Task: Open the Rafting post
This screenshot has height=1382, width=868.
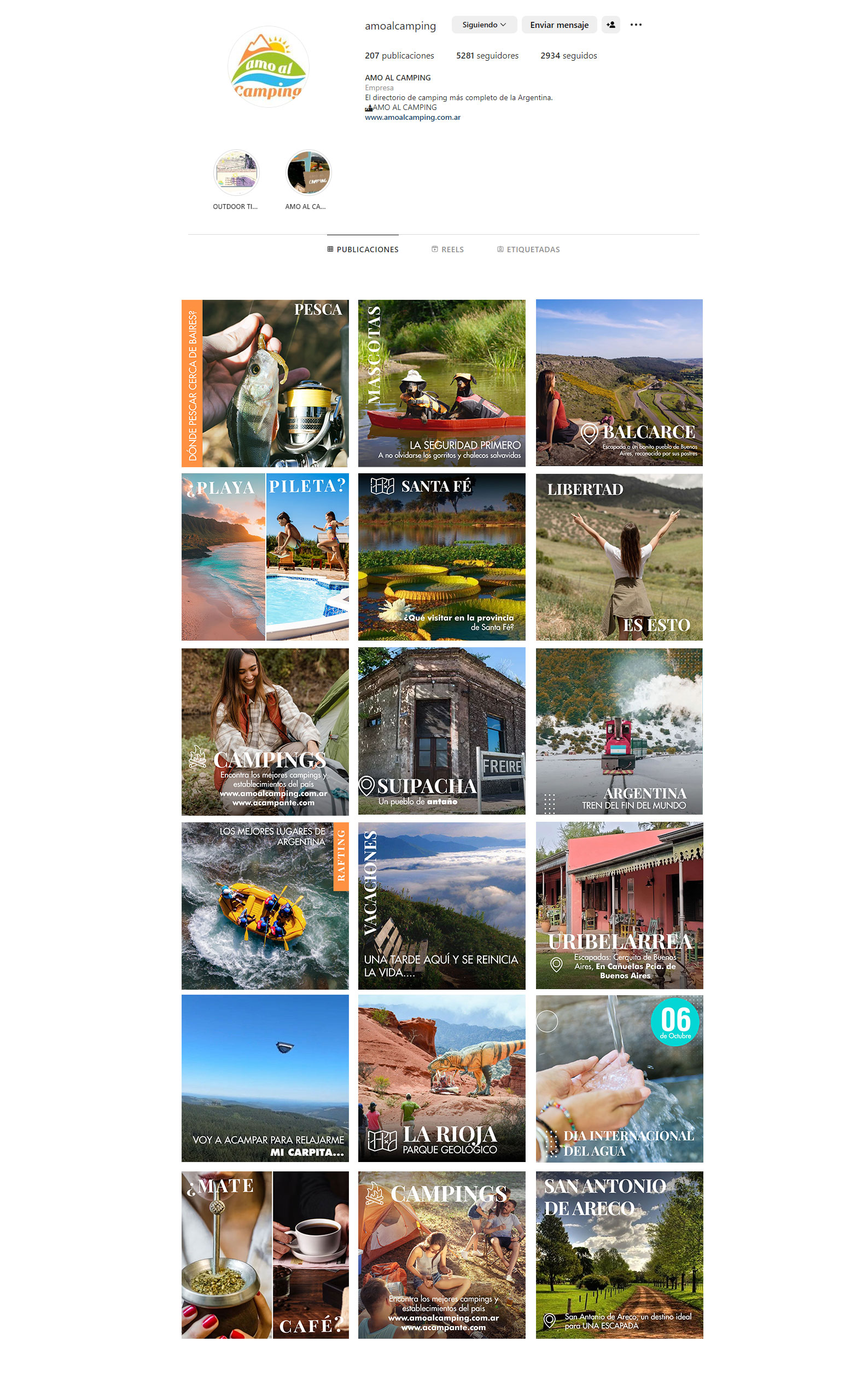Action: [x=265, y=905]
